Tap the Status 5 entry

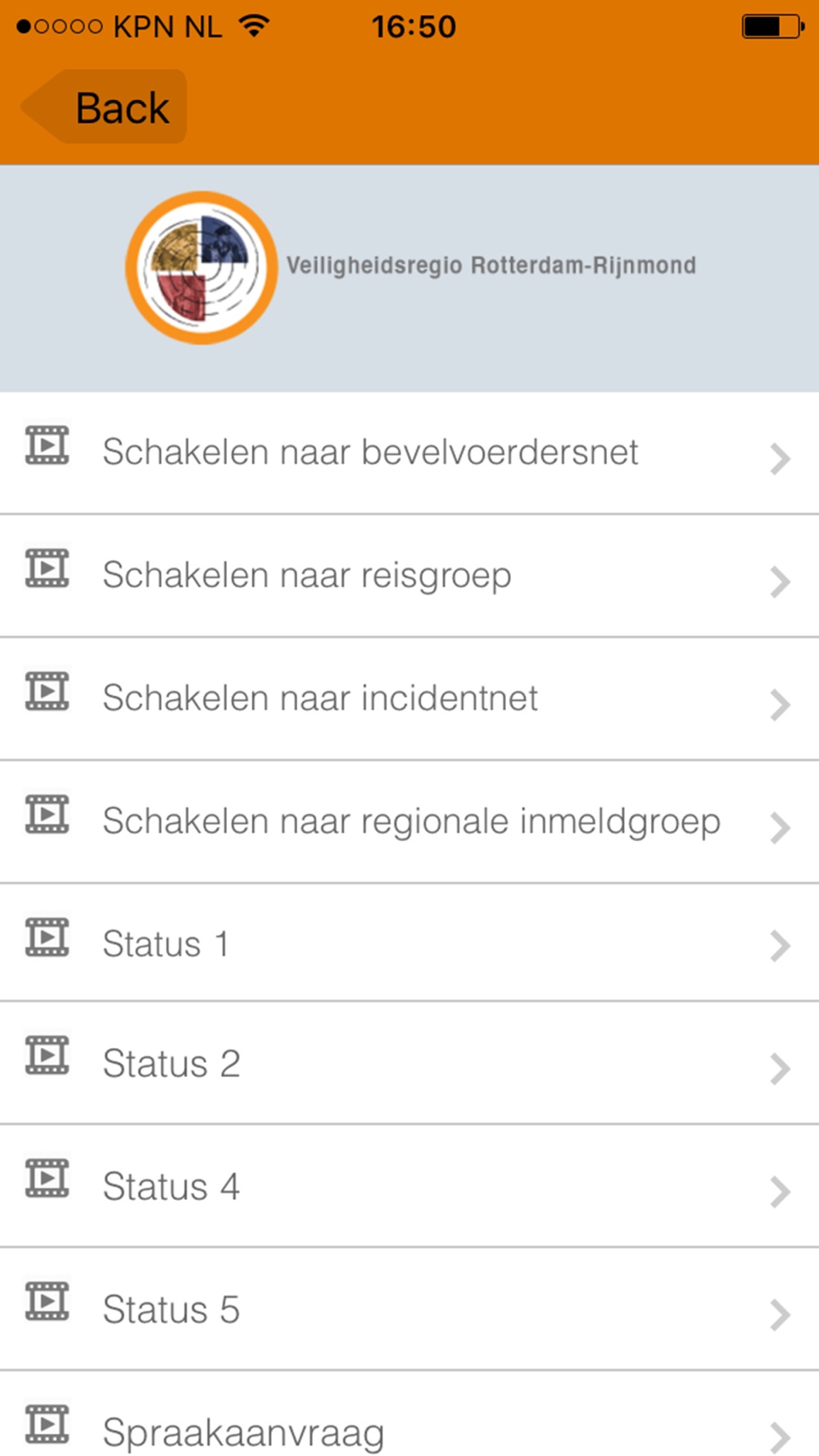409,1309
